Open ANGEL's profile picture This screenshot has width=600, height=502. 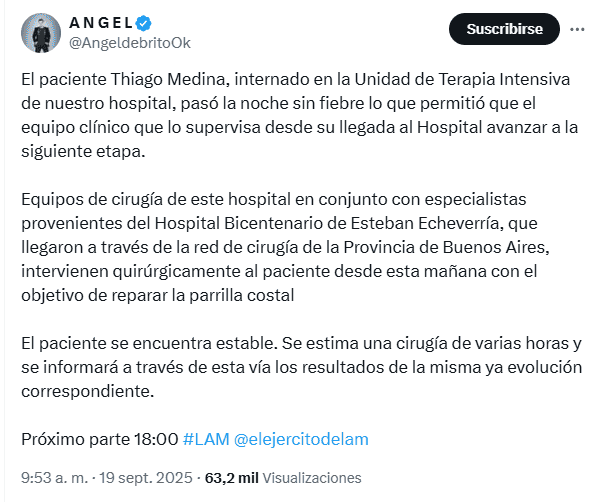39,33
